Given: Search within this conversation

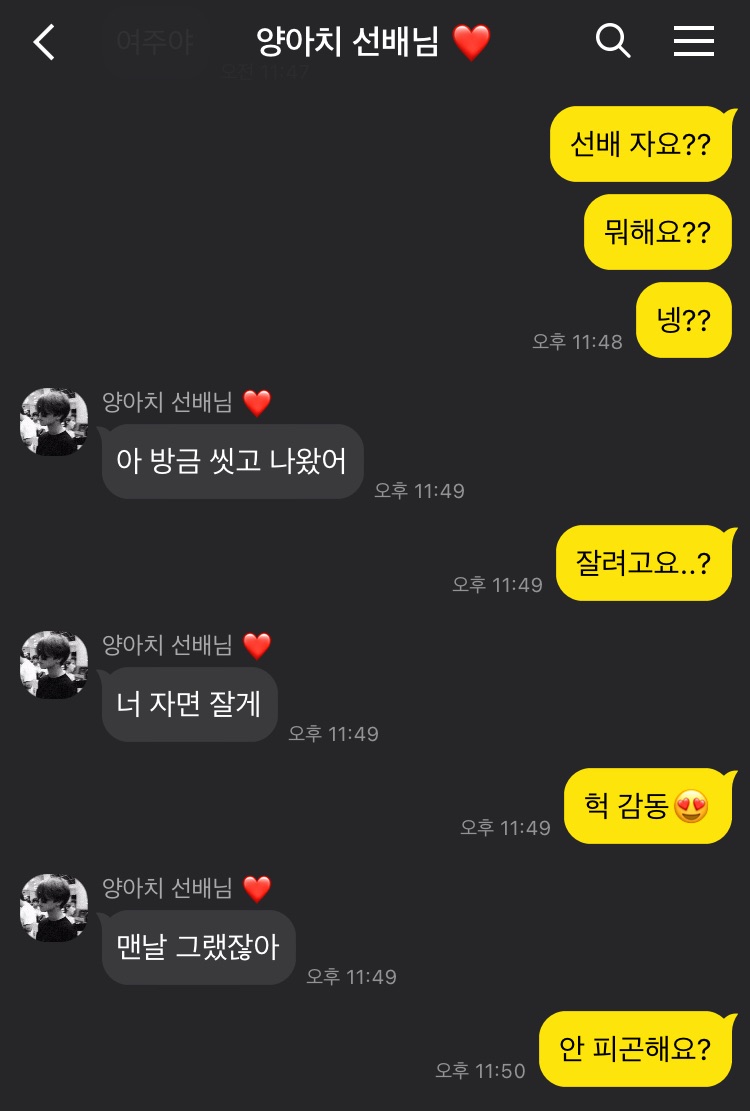Looking at the screenshot, I should pyautogui.click(x=612, y=42).
